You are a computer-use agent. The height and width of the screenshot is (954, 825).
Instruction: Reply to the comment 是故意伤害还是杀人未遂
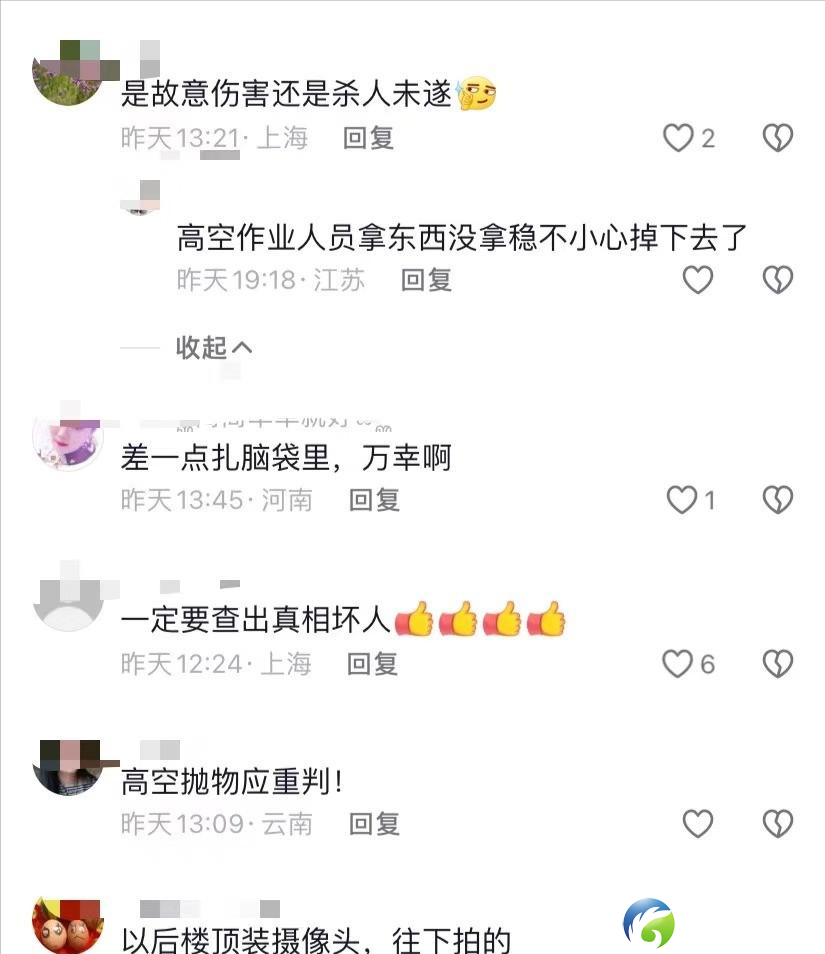tap(368, 138)
